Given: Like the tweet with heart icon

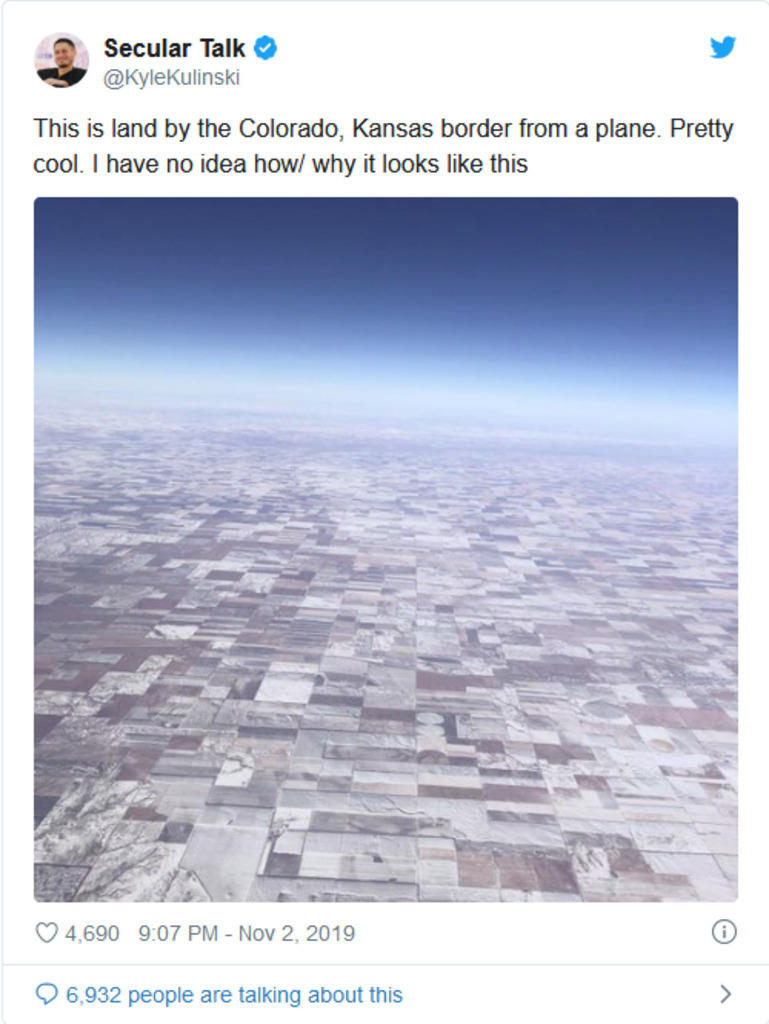Looking at the screenshot, I should tap(47, 933).
